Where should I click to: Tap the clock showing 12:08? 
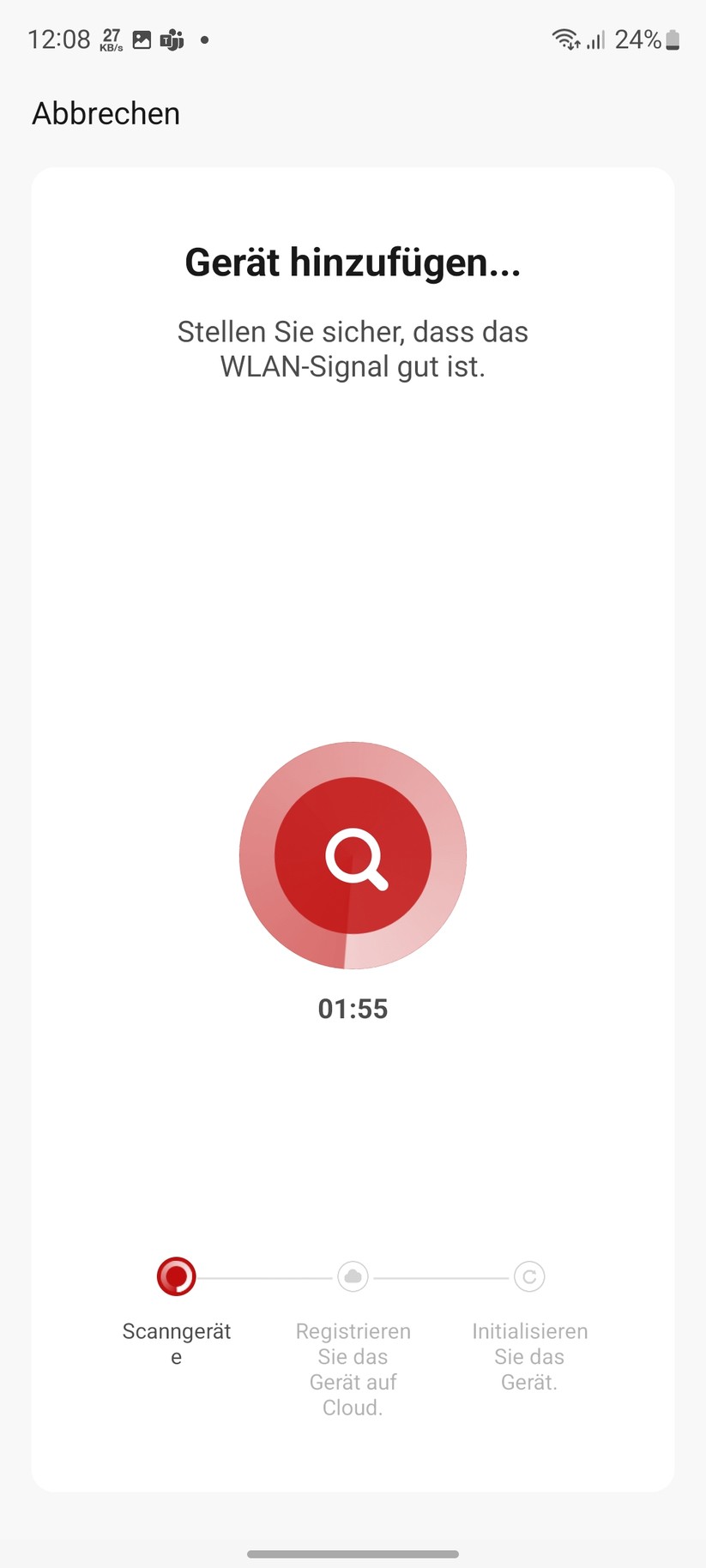(60, 39)
